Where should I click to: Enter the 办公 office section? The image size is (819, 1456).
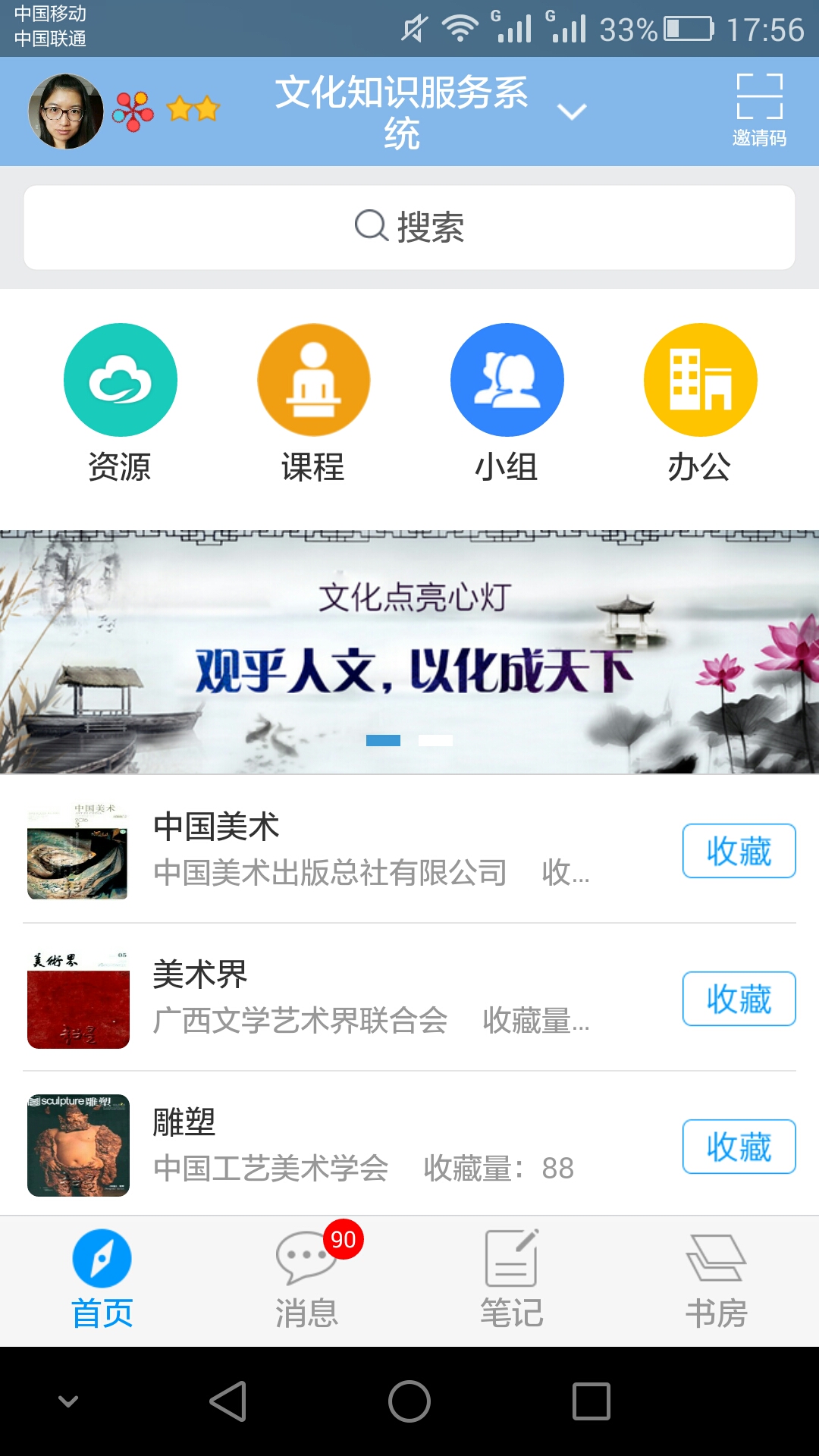coord(700,403)
